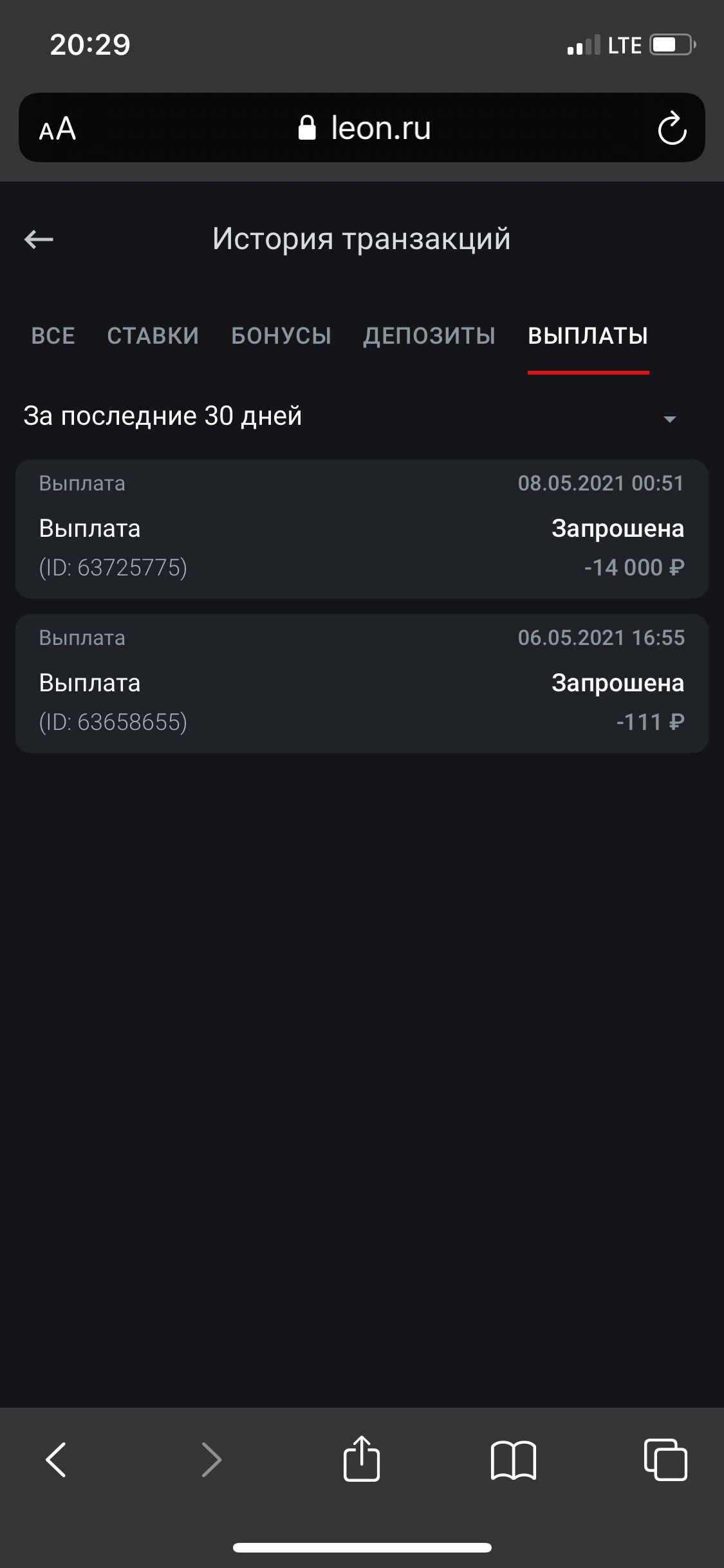Viewport: 724px width, 1568px height.
Task: Open the БОНУСЫ tab
Action: (281, 336)
